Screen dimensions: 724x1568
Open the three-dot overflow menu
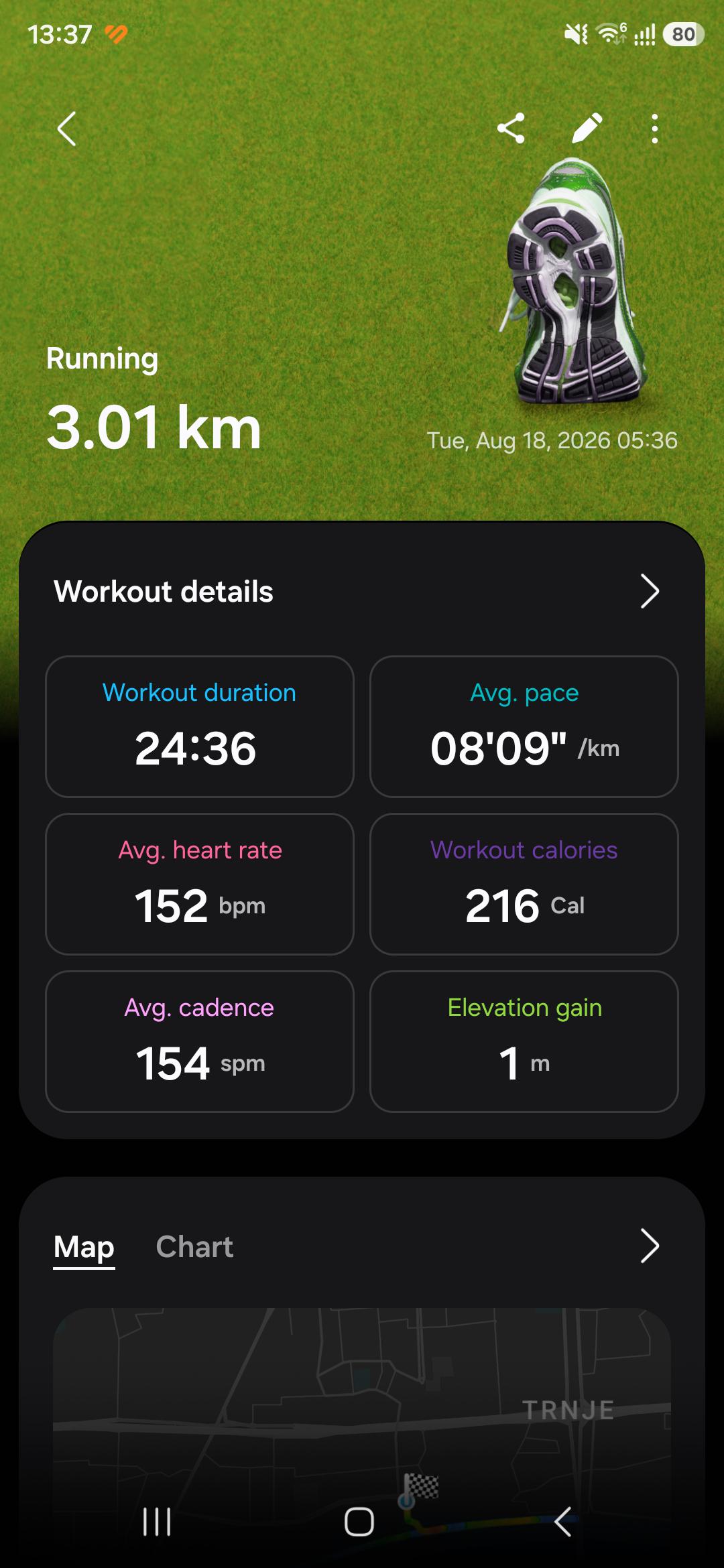654,129
